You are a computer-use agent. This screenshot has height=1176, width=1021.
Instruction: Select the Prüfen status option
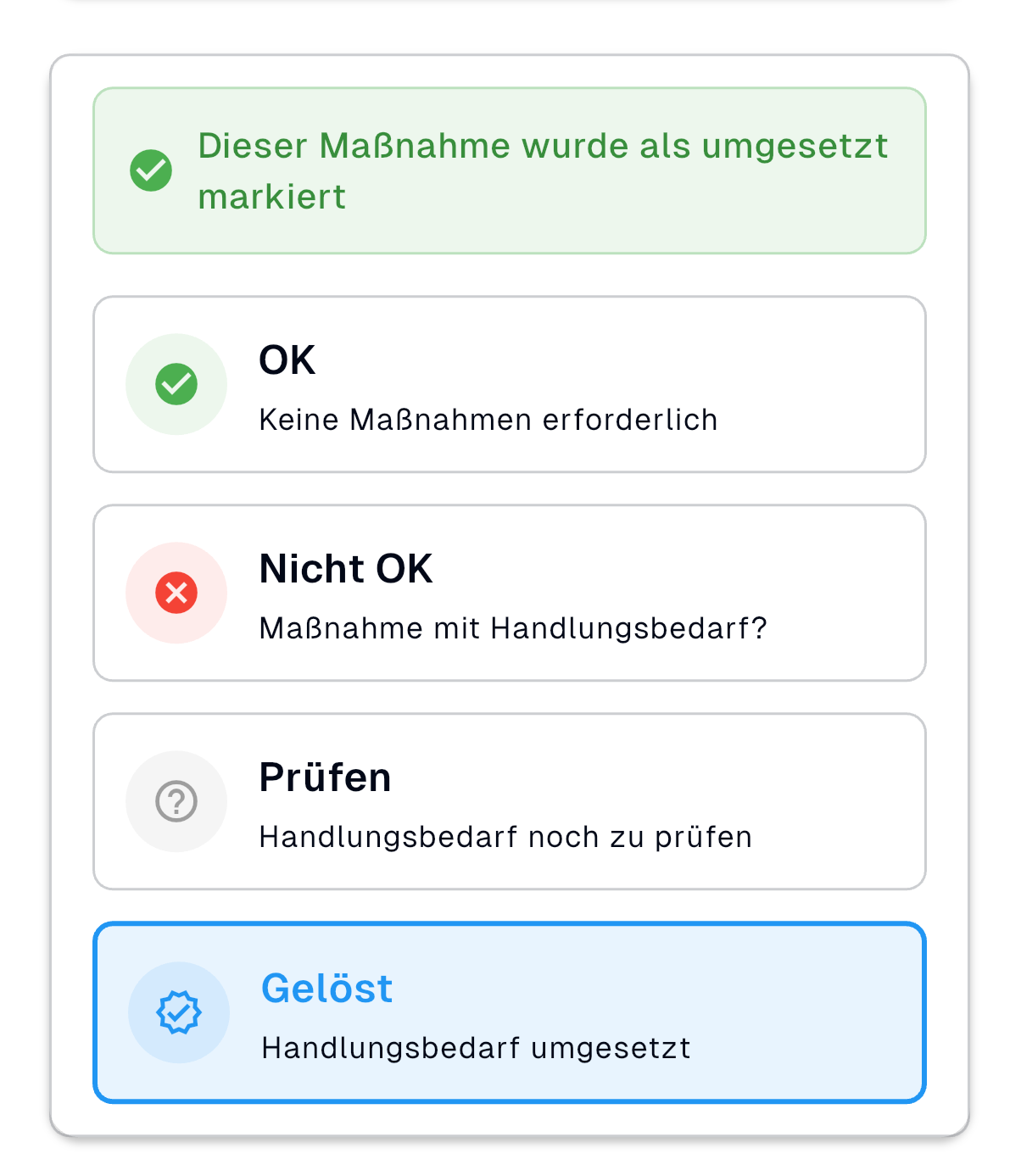(509, 802)
